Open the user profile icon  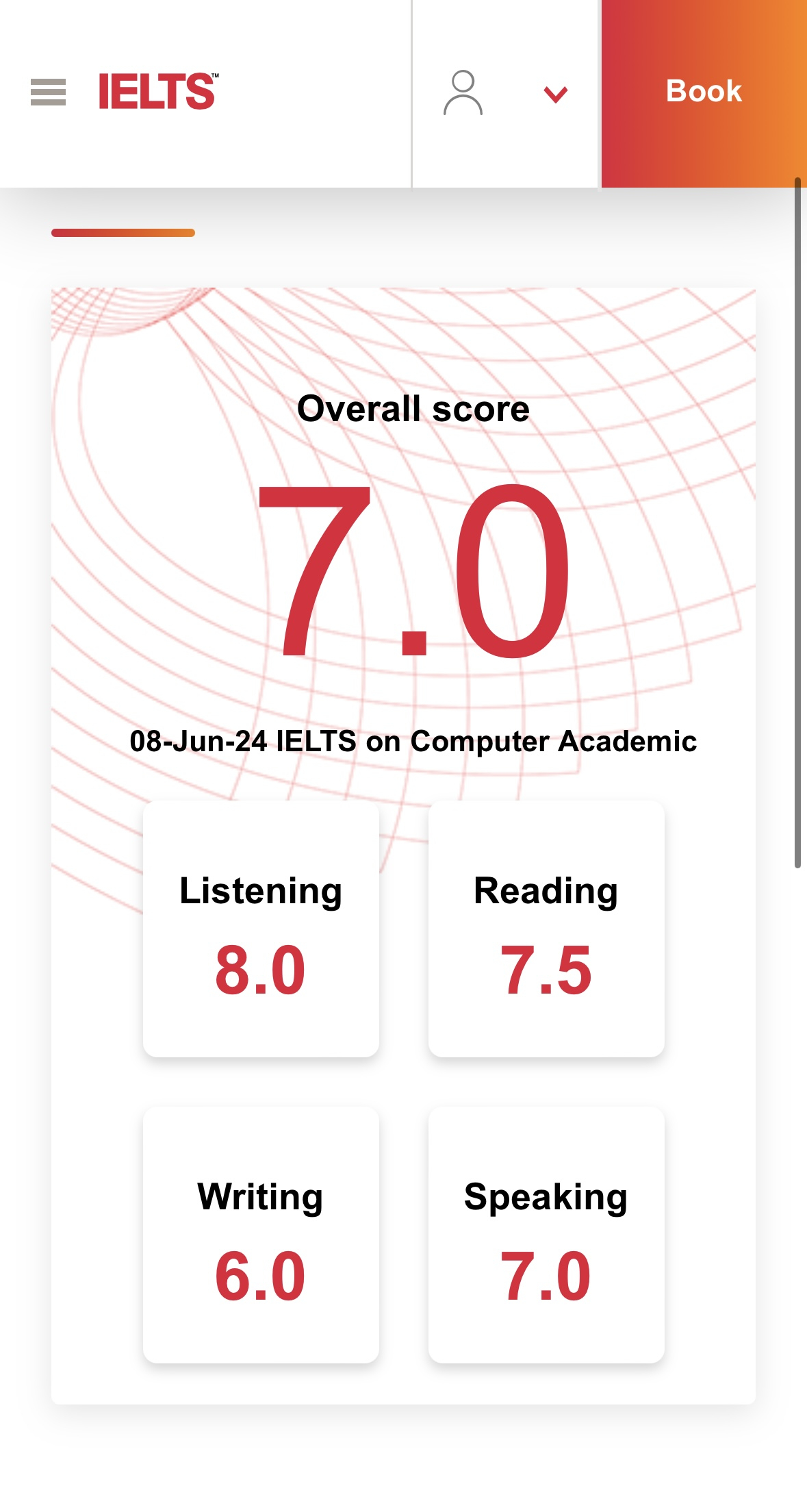click(x=463, y=92)
